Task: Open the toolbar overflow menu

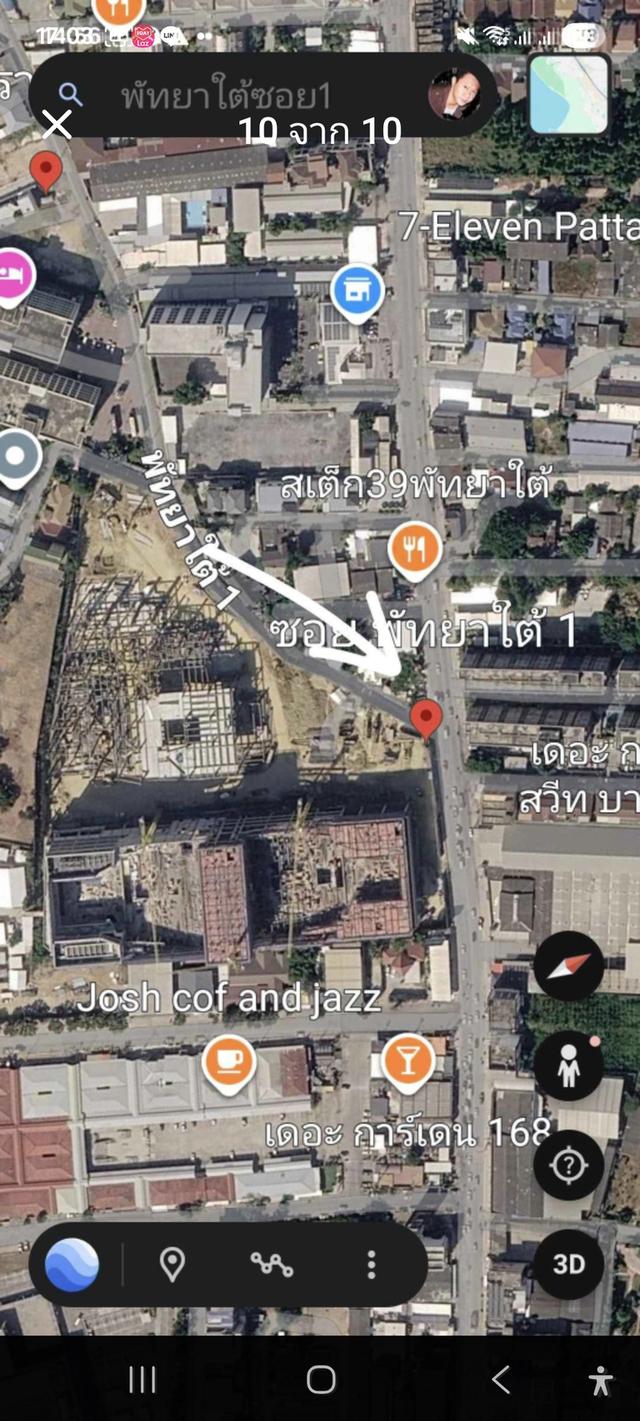Action: (x=371, y=1265)
